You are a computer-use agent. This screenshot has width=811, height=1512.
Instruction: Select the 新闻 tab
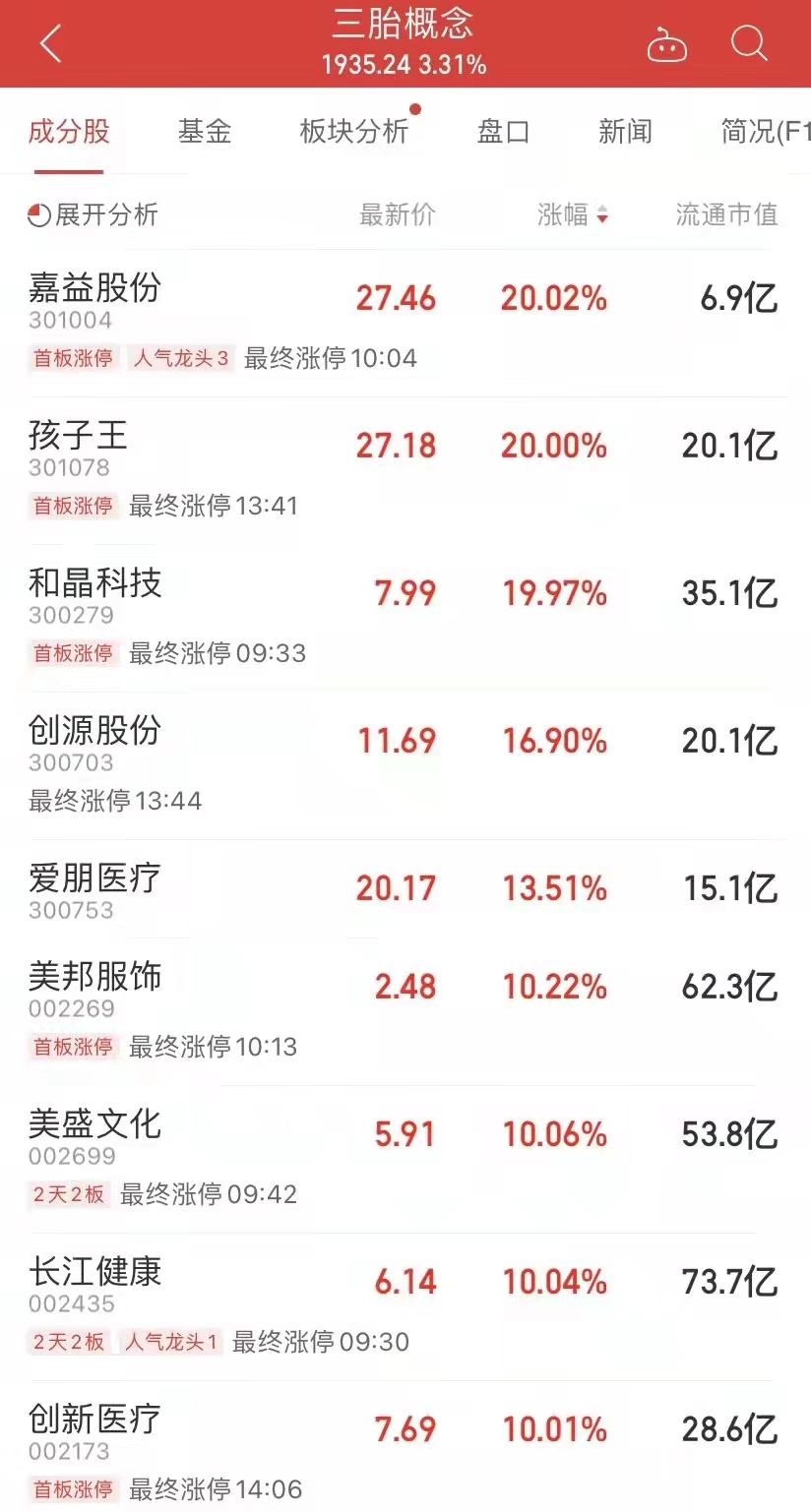coord(625,132)
